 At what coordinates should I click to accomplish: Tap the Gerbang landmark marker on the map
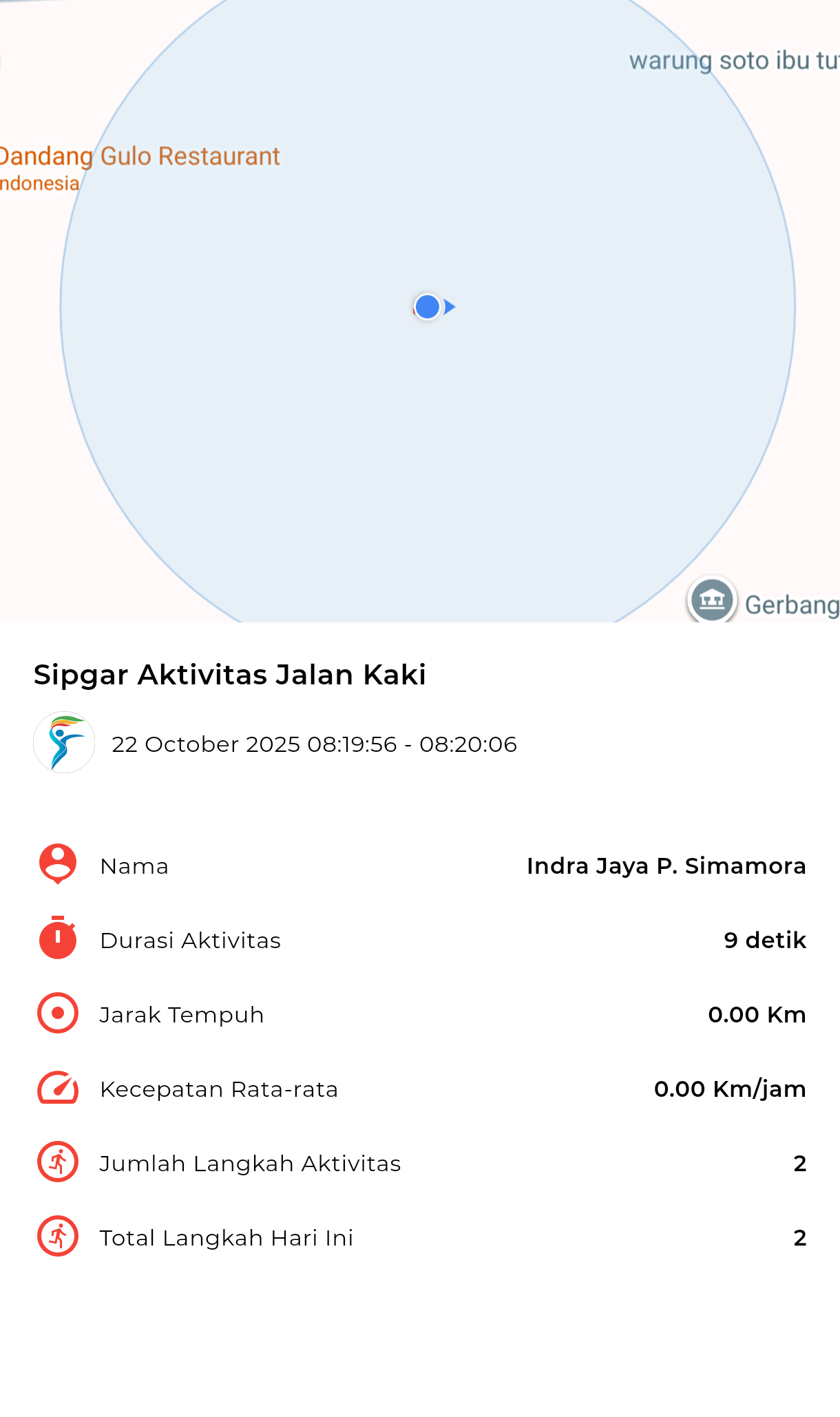[712, 600]
